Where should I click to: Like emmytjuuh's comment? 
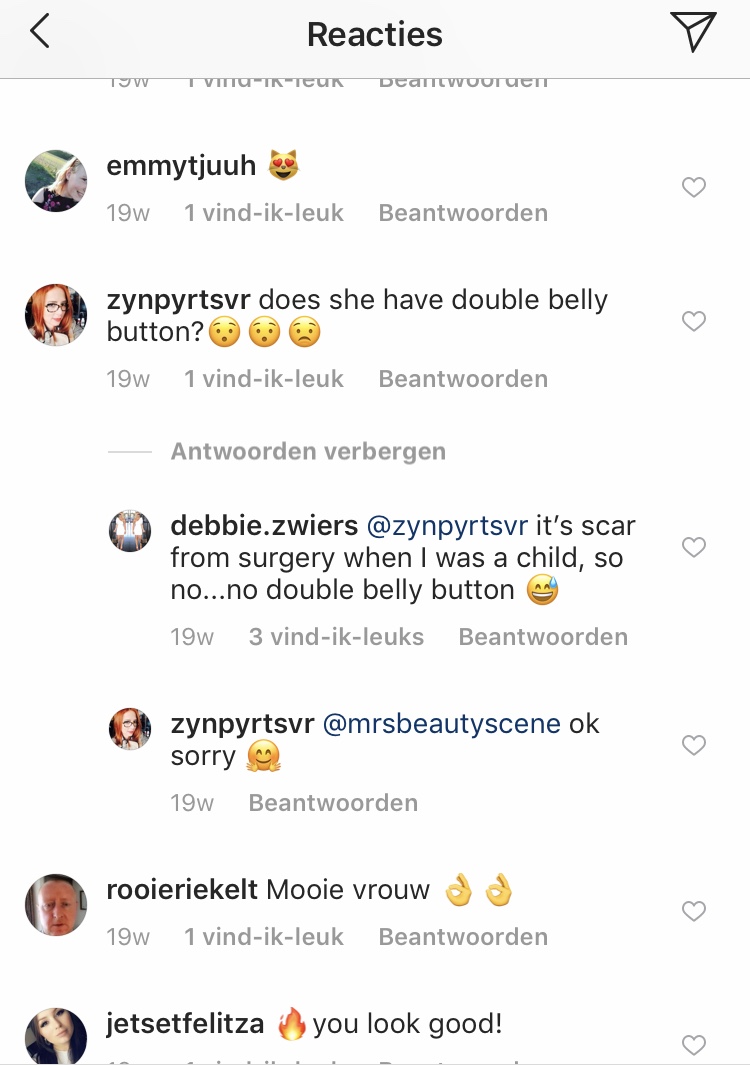(x=693, y=187)
